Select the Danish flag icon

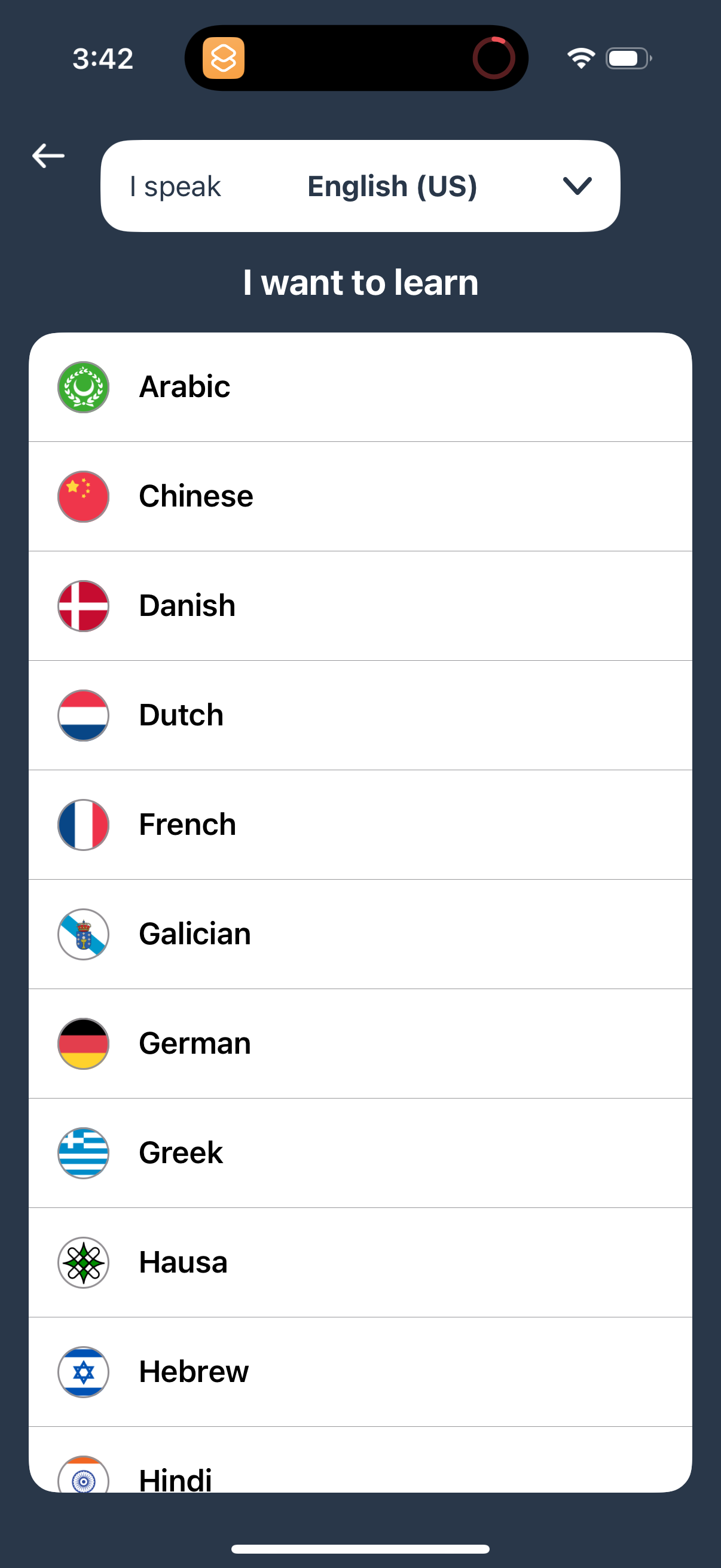tap(83, 606)
